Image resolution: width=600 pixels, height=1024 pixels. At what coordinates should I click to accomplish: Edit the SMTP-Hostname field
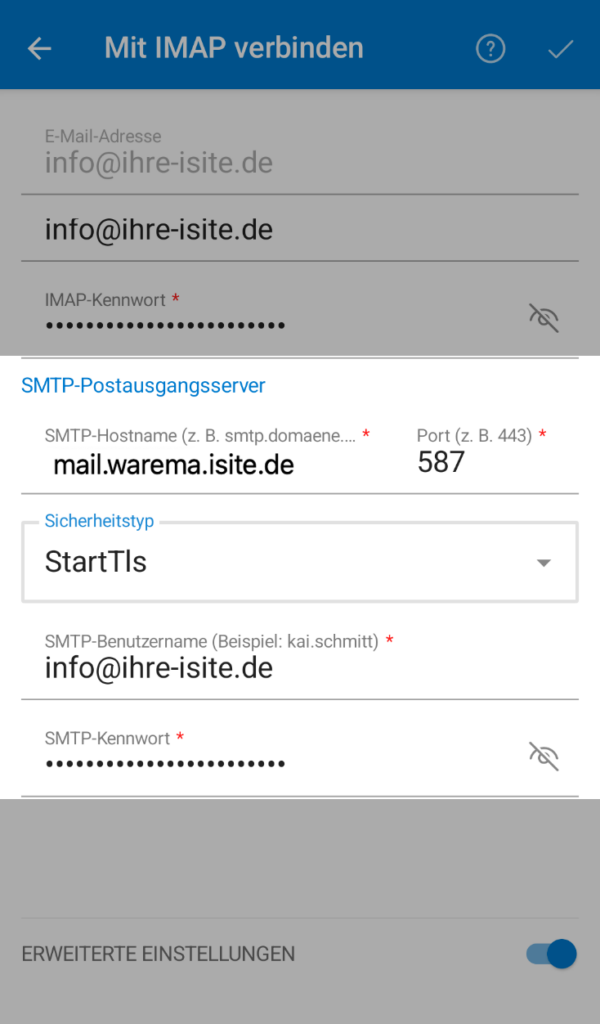click(200, 465)
